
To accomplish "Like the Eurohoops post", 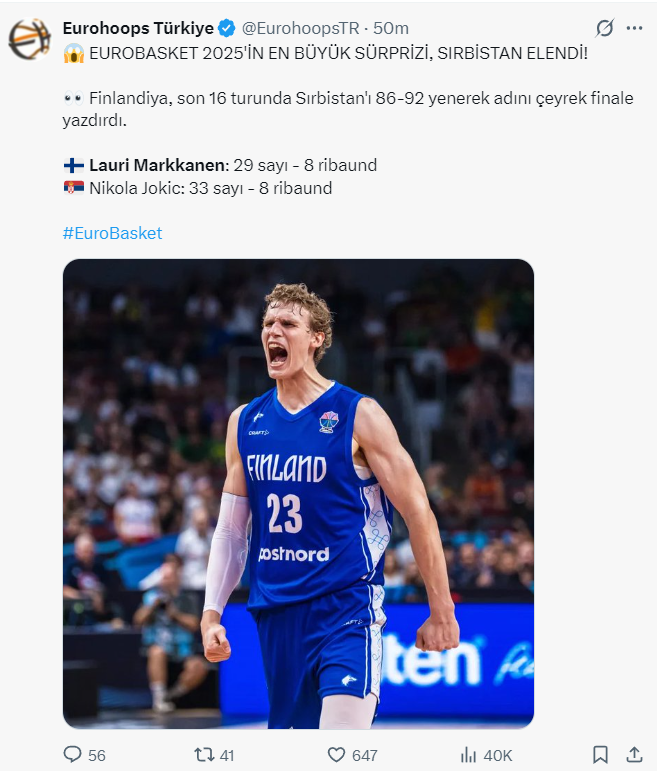I will [x=338, y=754].
